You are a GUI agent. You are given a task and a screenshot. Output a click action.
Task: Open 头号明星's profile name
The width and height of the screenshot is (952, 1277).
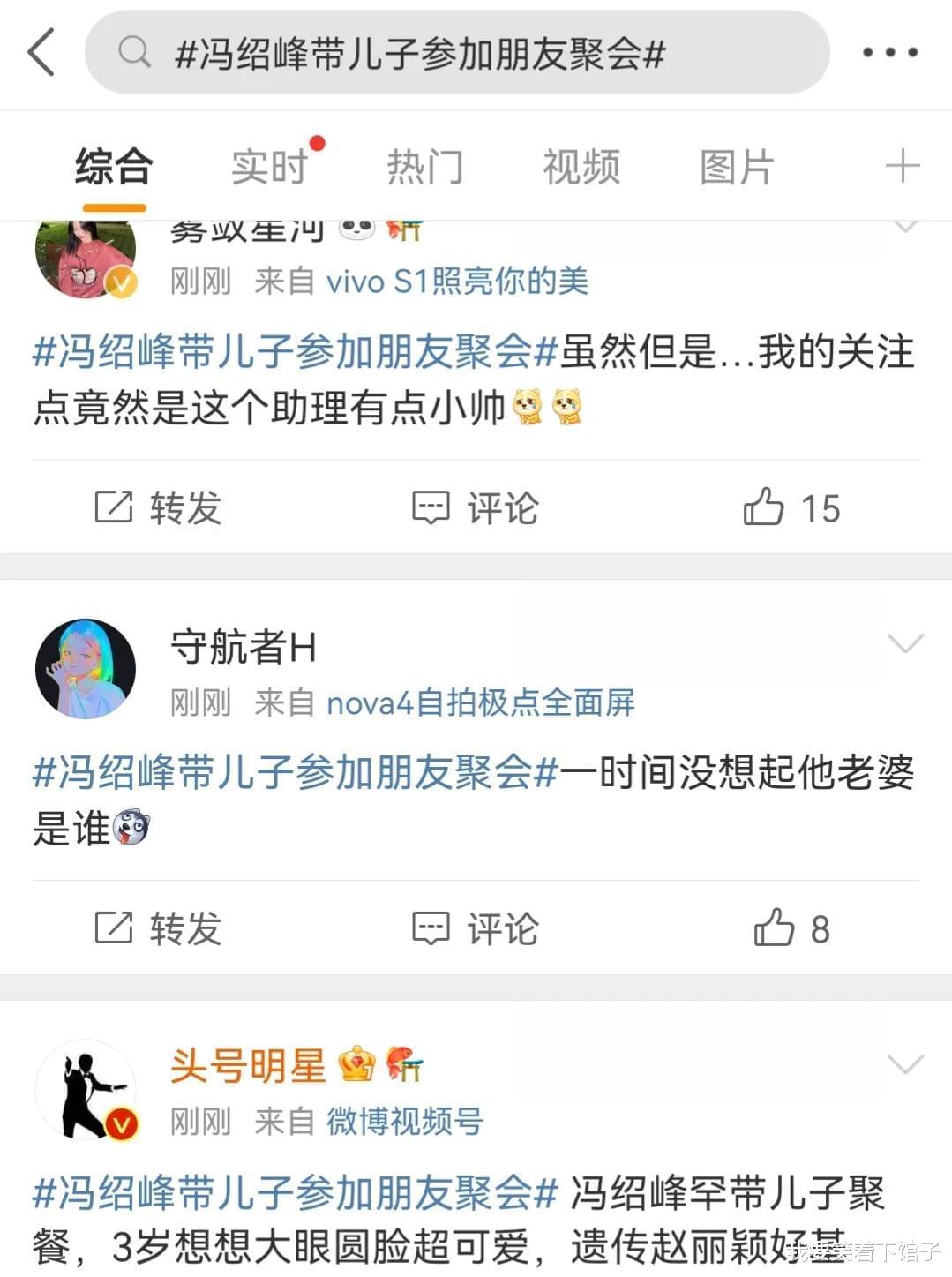[x=248, y=1065]
